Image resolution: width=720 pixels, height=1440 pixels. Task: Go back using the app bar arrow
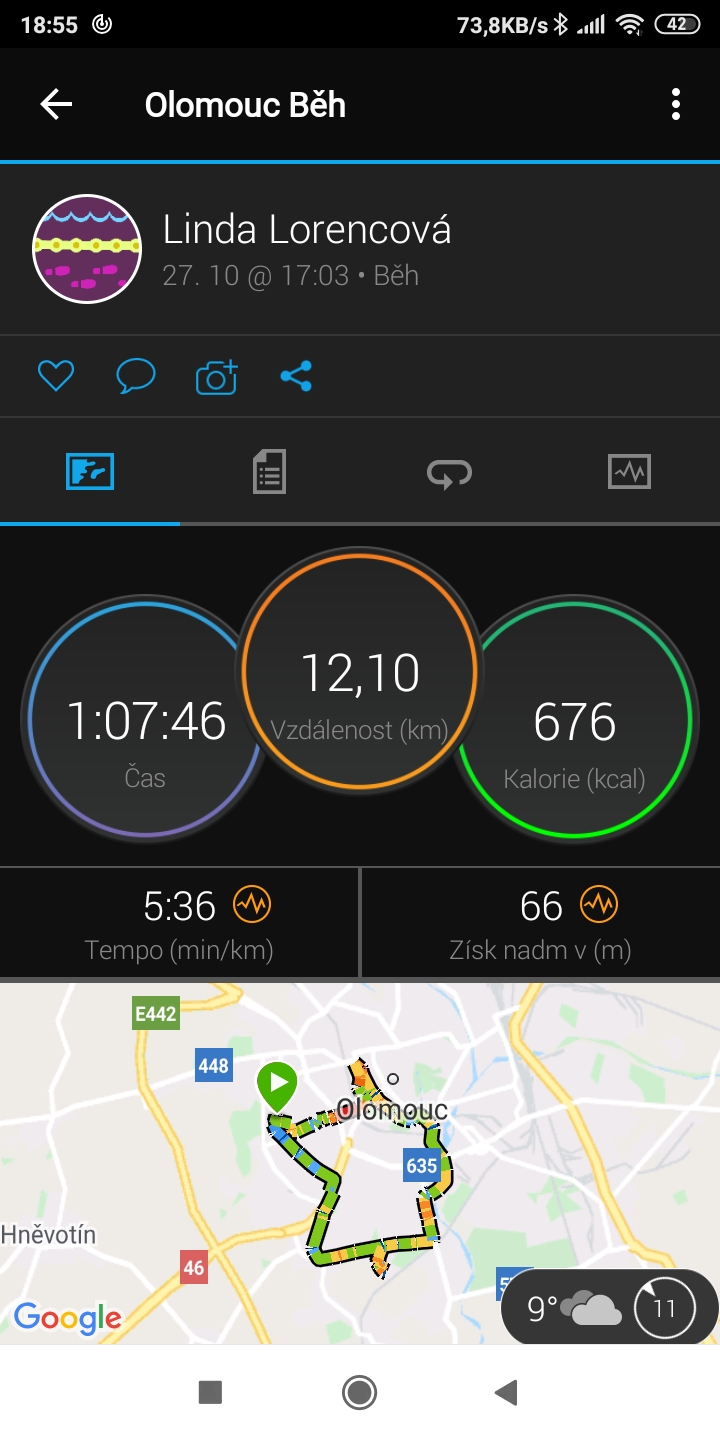coord(56,105)
